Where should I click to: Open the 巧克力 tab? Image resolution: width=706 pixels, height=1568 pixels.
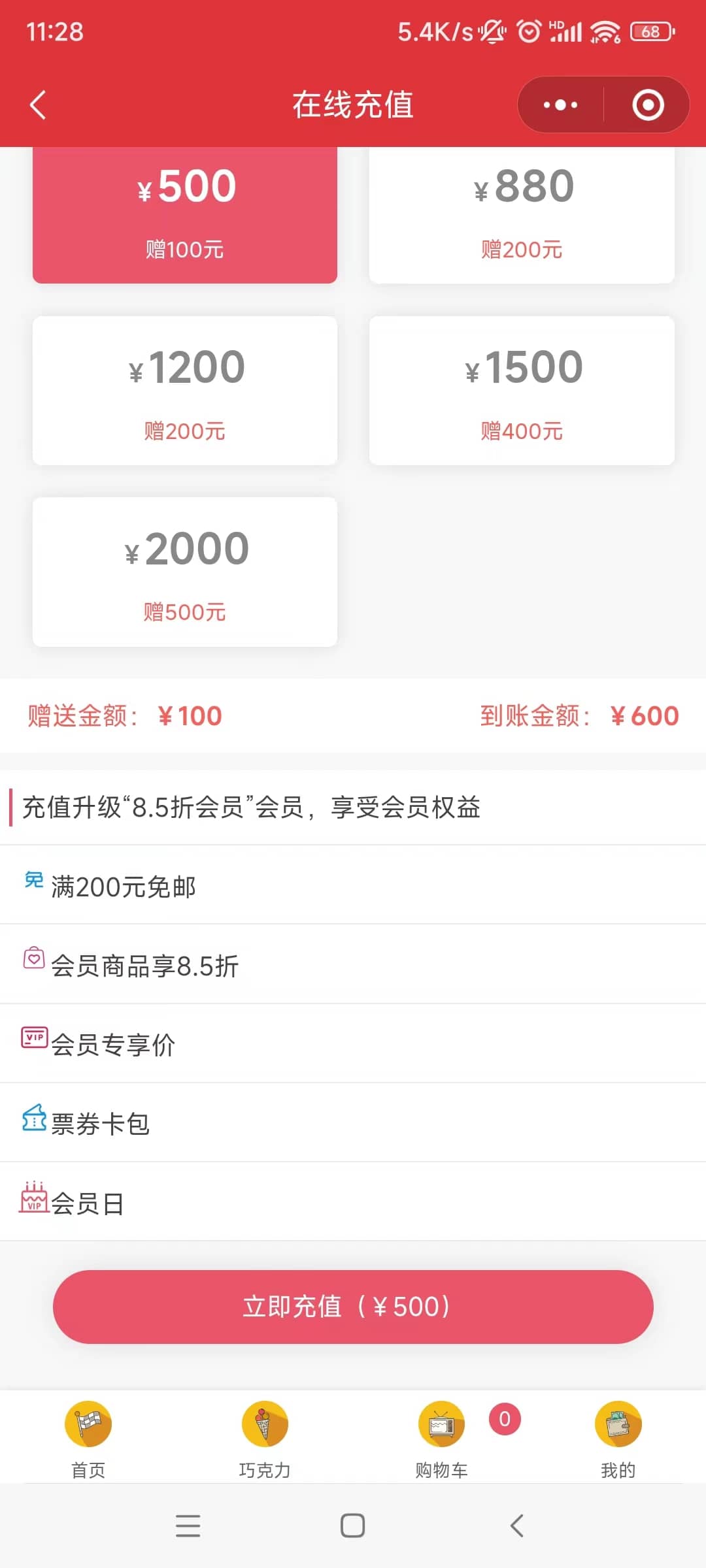[x=265, y=1440]
